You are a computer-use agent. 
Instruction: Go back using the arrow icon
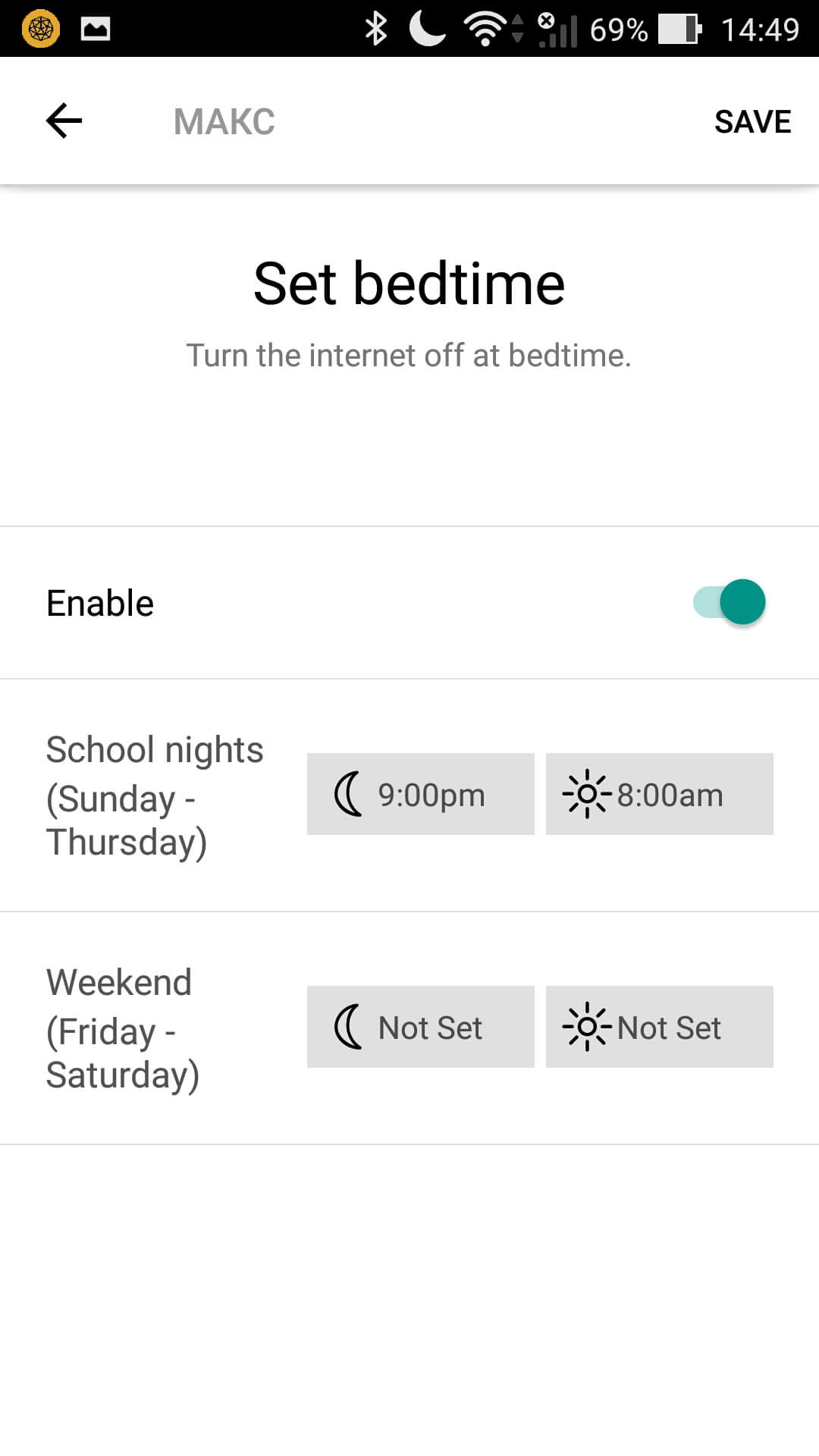[64, 121]
